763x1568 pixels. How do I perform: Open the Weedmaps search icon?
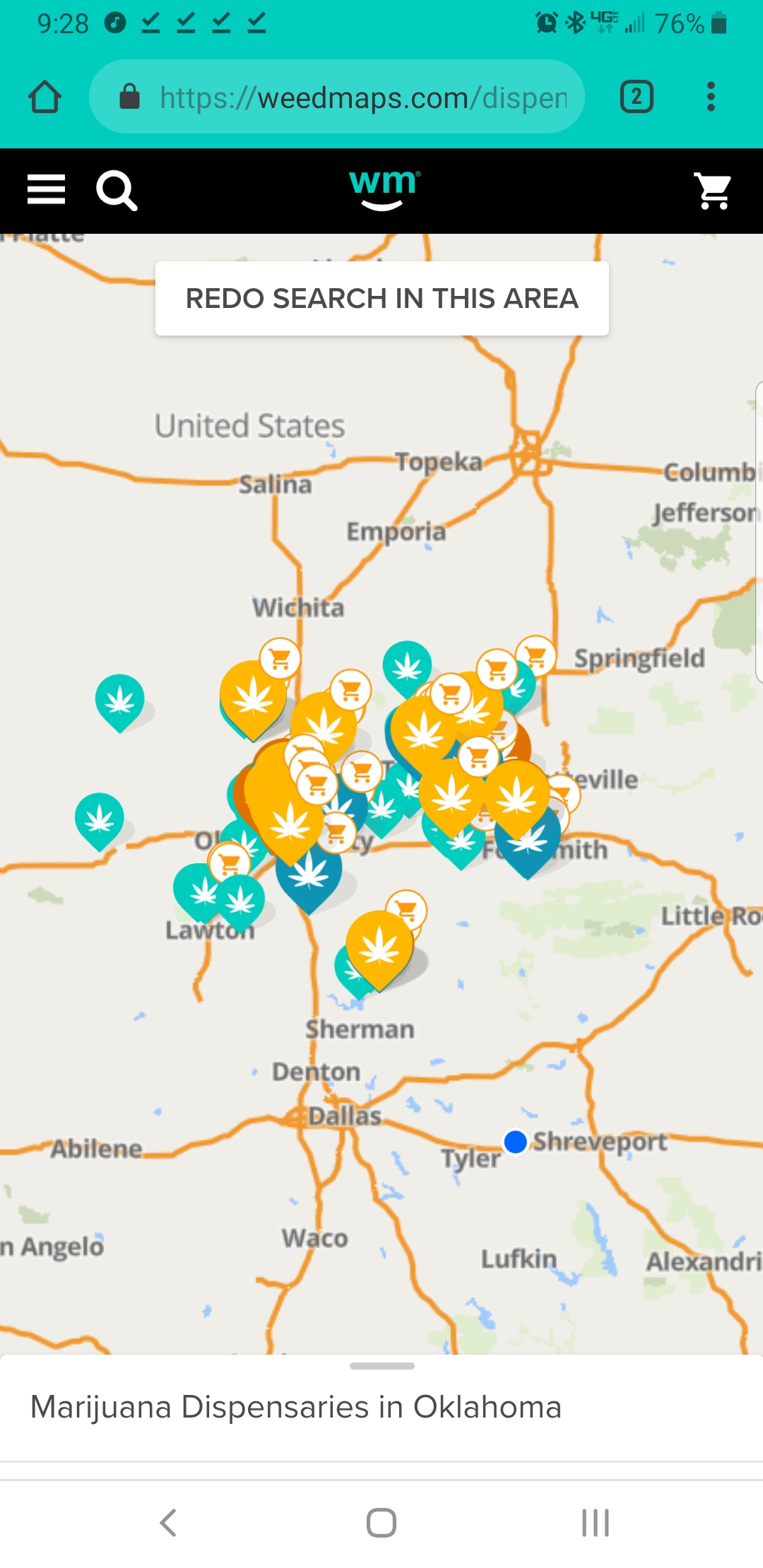(117, 190)
